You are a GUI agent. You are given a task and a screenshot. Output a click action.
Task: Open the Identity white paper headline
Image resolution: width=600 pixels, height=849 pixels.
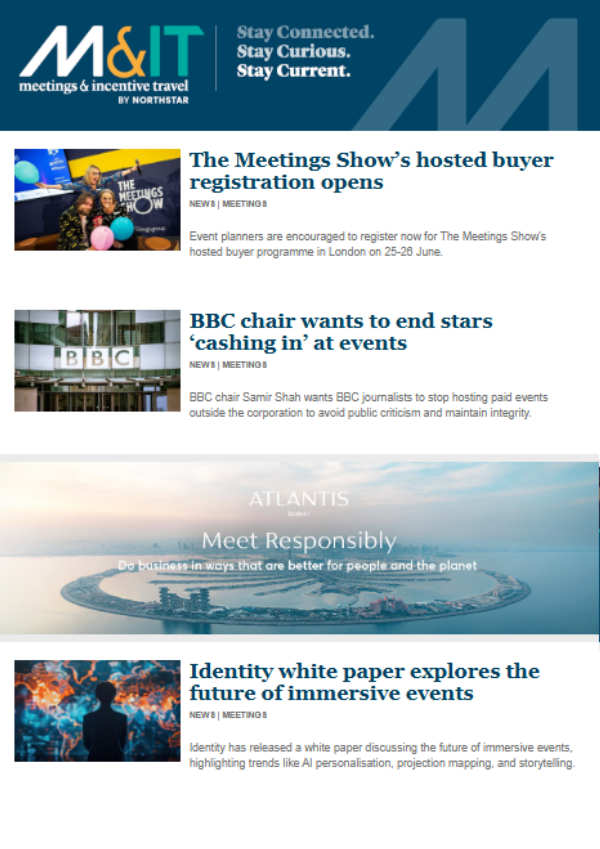coord(364,682)
